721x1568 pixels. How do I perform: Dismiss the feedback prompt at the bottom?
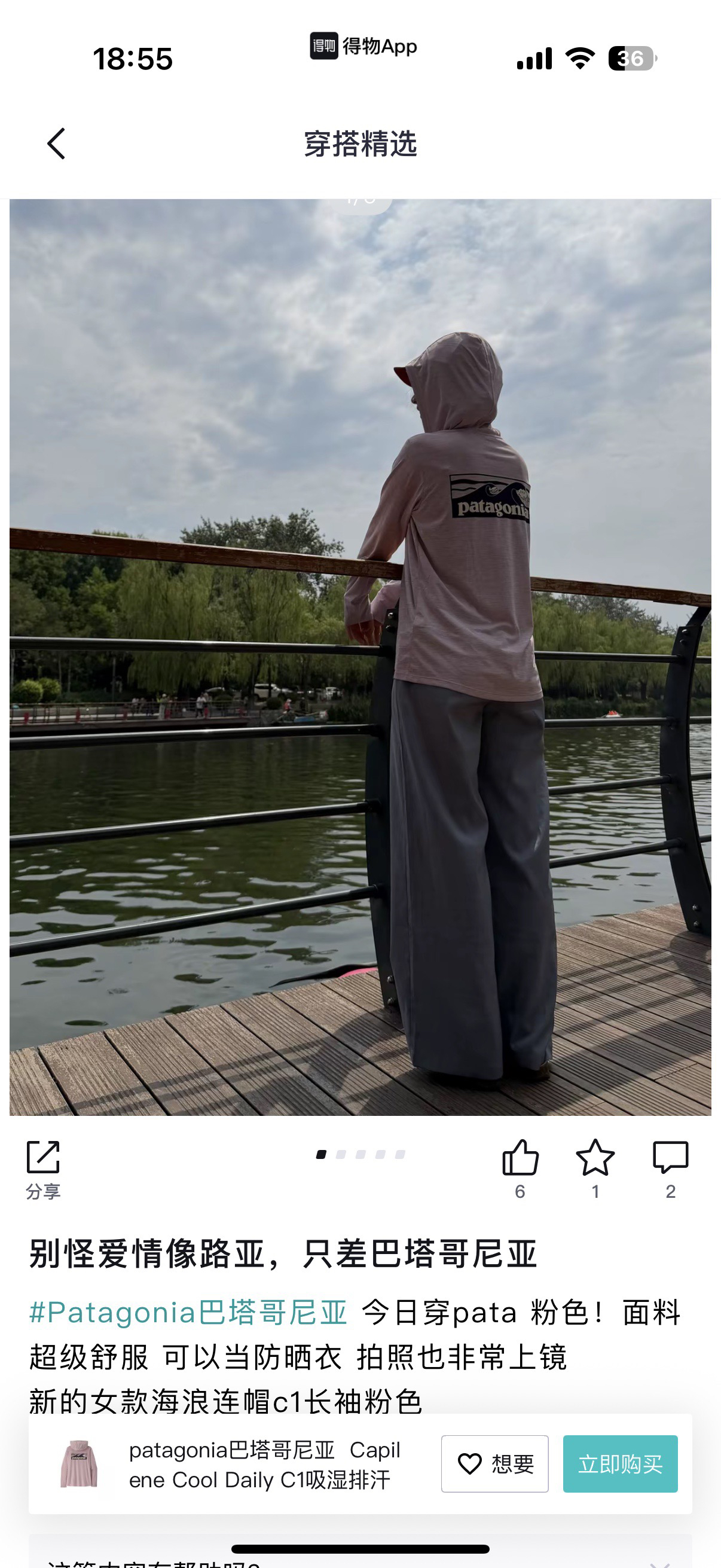point(658,1563)
